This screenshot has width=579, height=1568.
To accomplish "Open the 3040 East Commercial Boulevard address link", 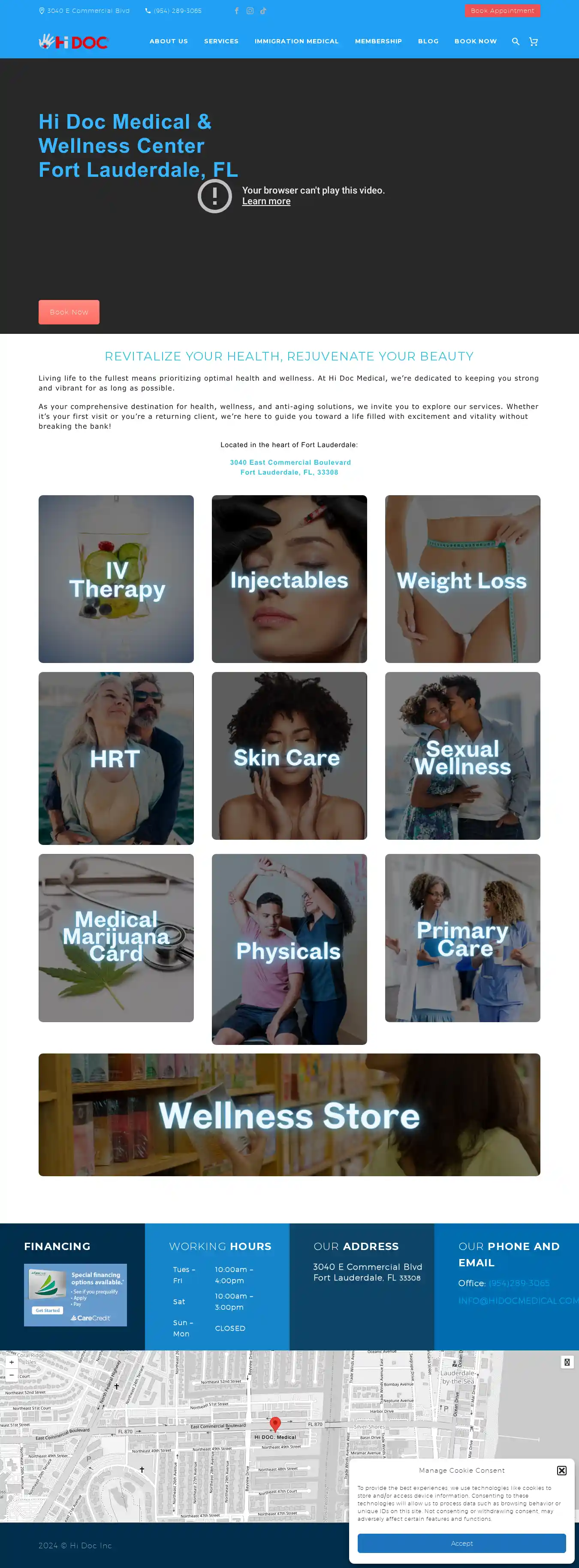I will pyautogui.click(x=290, y=463).
